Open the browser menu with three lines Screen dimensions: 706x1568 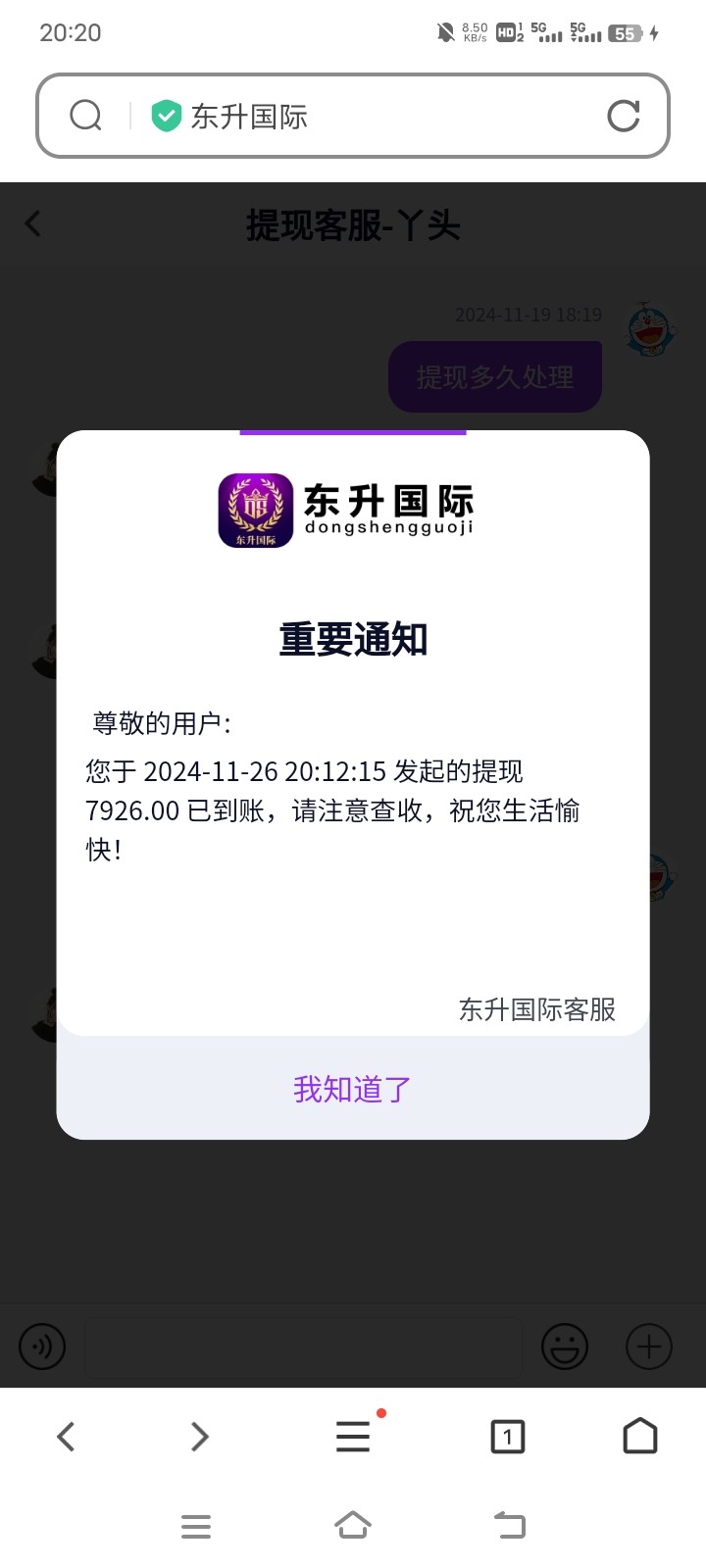(353, 1437)
